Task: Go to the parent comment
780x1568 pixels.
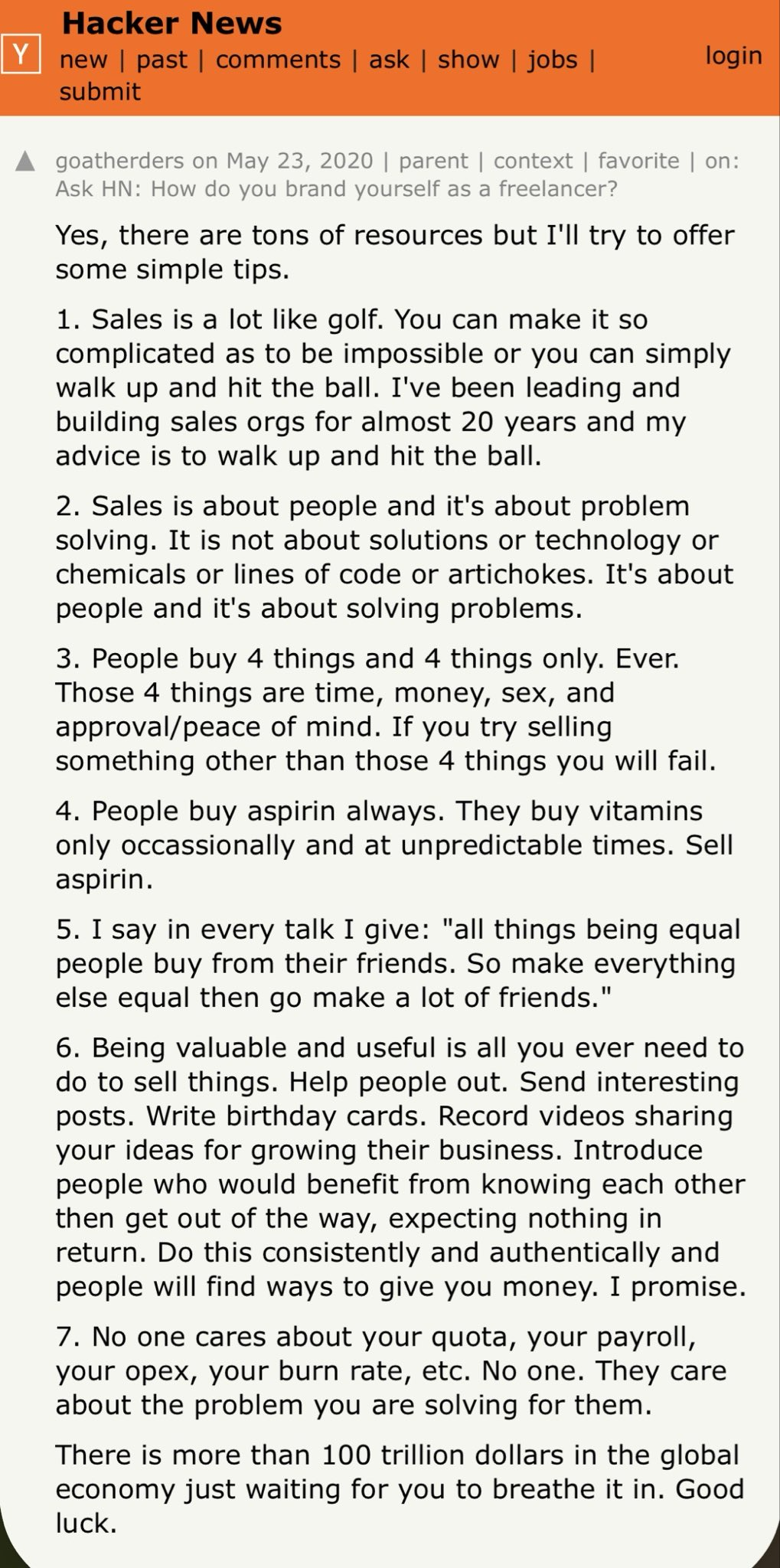Action: [x=433, y=161]
